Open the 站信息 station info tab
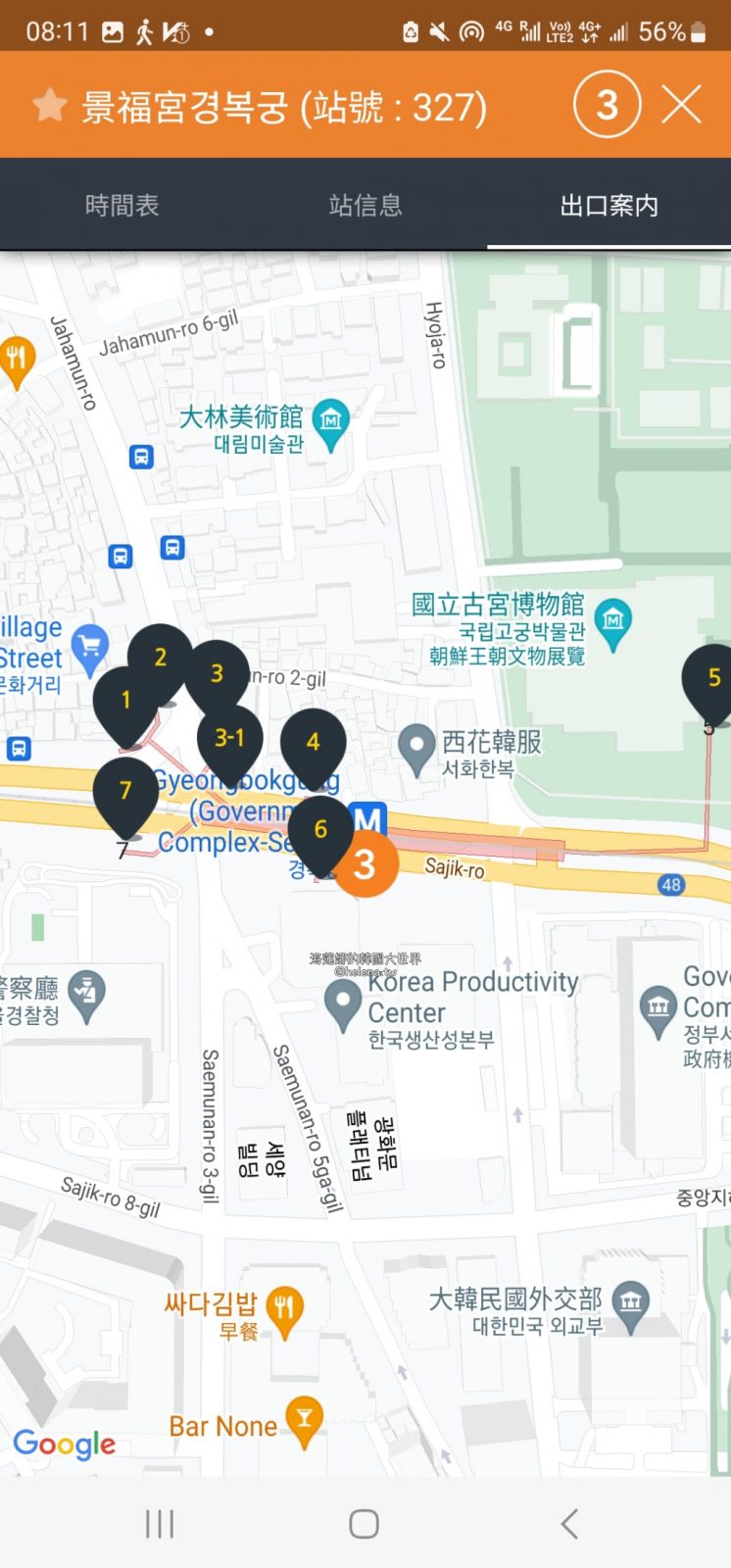 point(365,206)
